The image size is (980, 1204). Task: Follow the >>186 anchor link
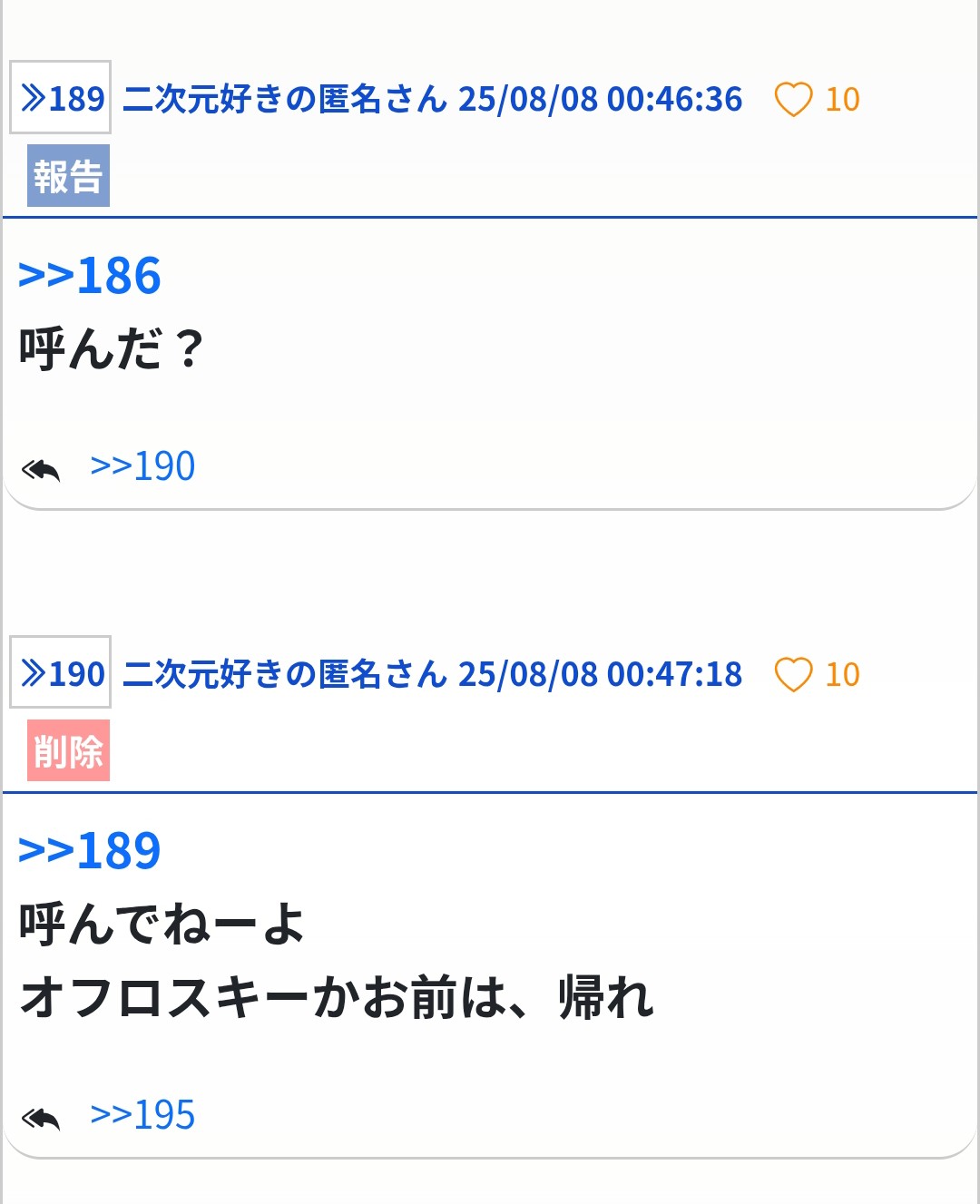pos(90,276)
